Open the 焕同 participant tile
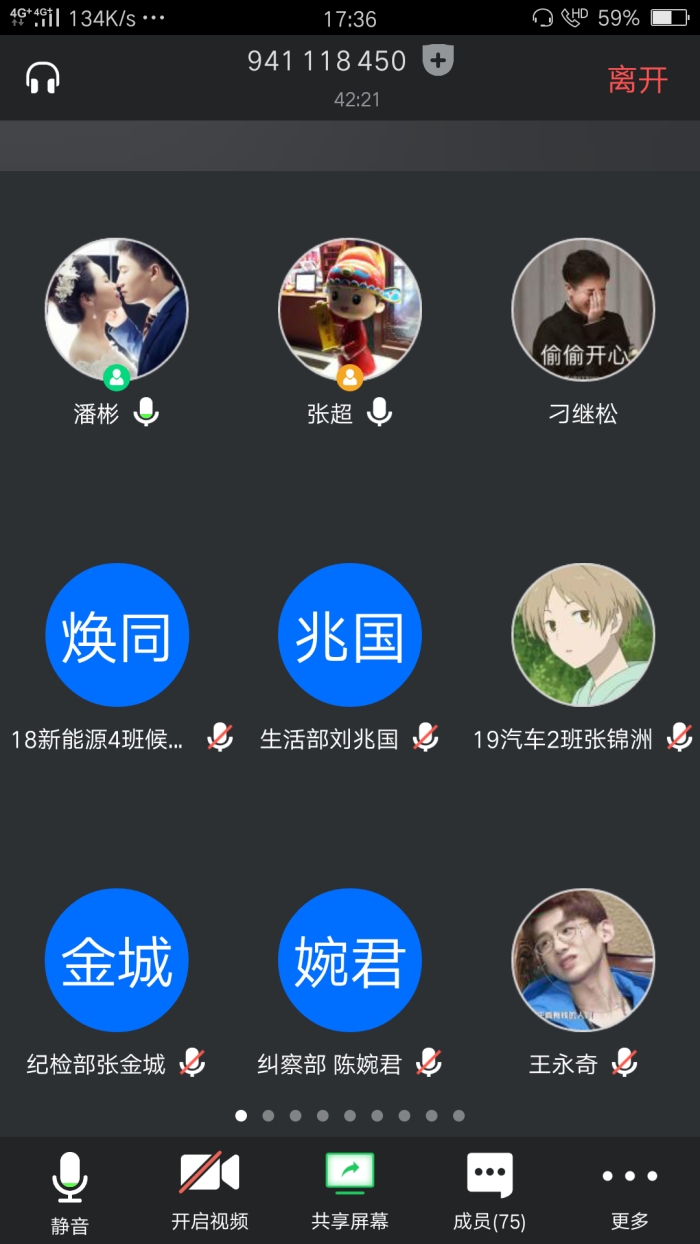This screenshot has width=700, height=1244. 116,635
